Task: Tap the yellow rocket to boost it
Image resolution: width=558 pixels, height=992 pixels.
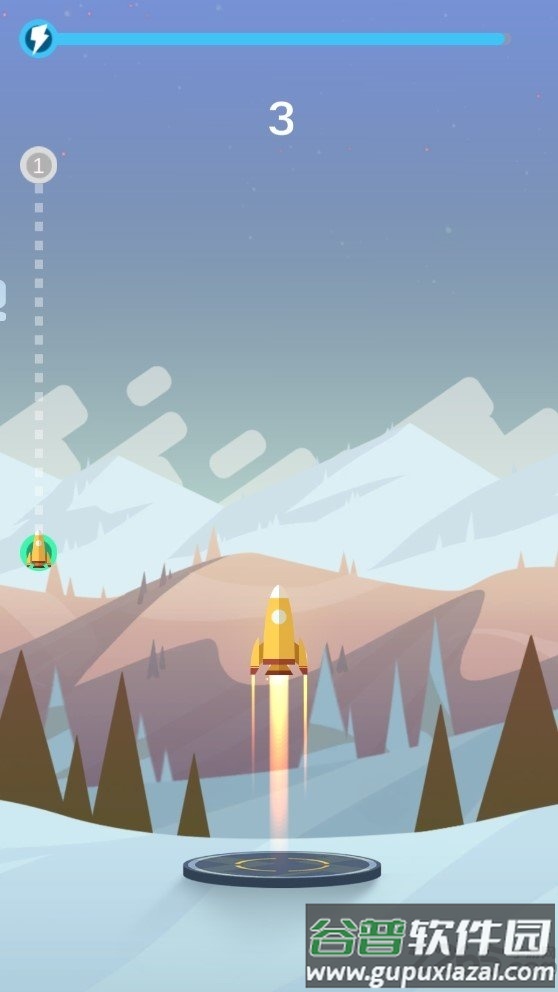Action: 279,631
